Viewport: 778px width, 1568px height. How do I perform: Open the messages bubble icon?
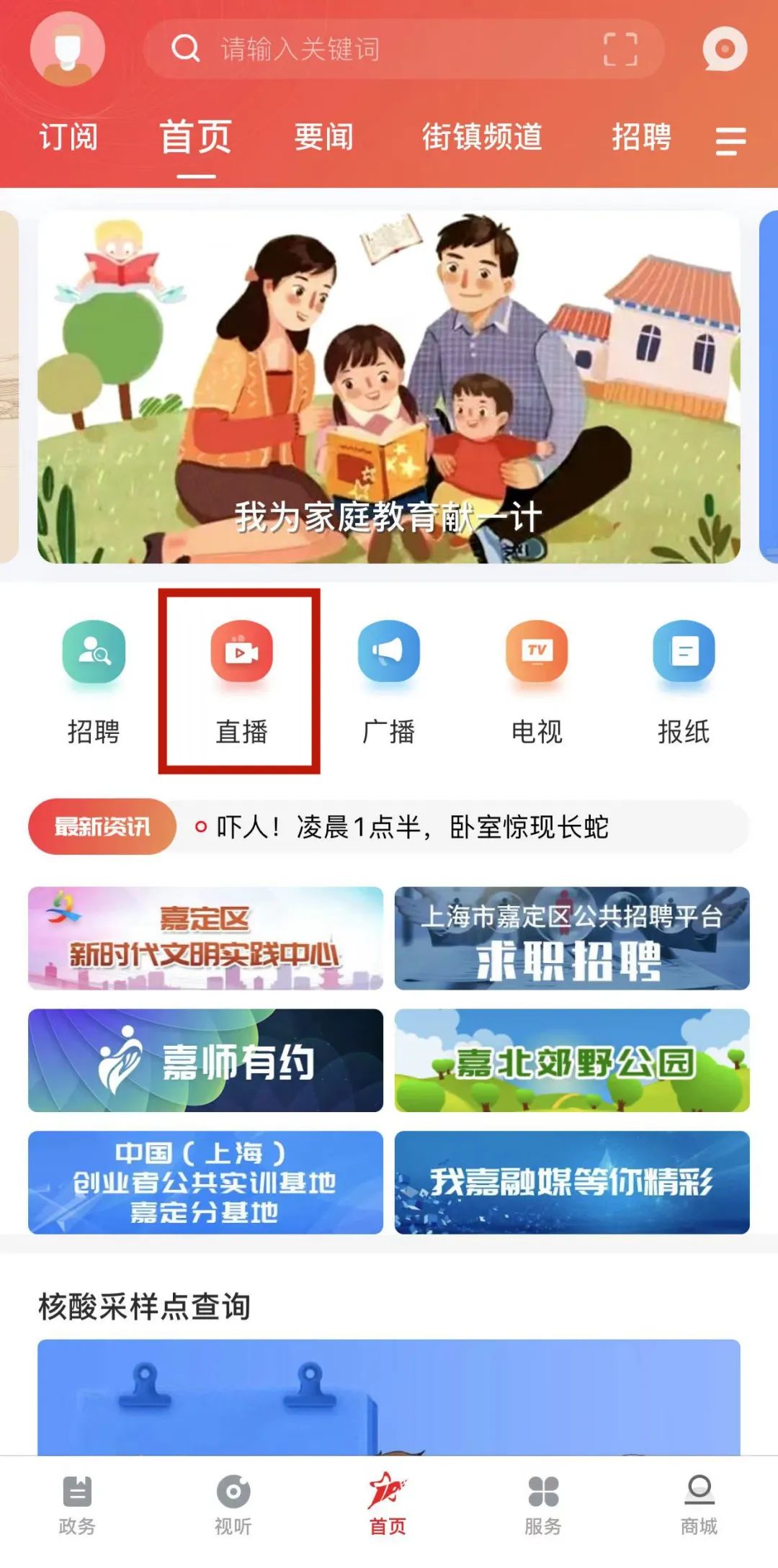coord(724,49)
